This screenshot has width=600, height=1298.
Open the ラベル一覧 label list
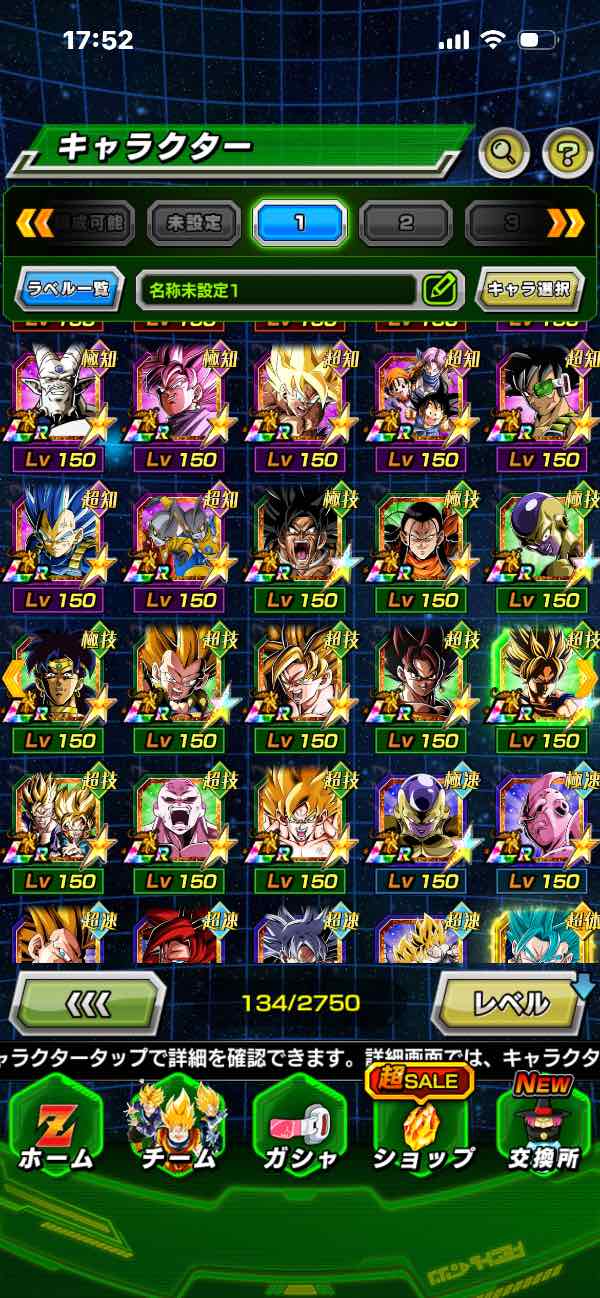pos(70,290)
